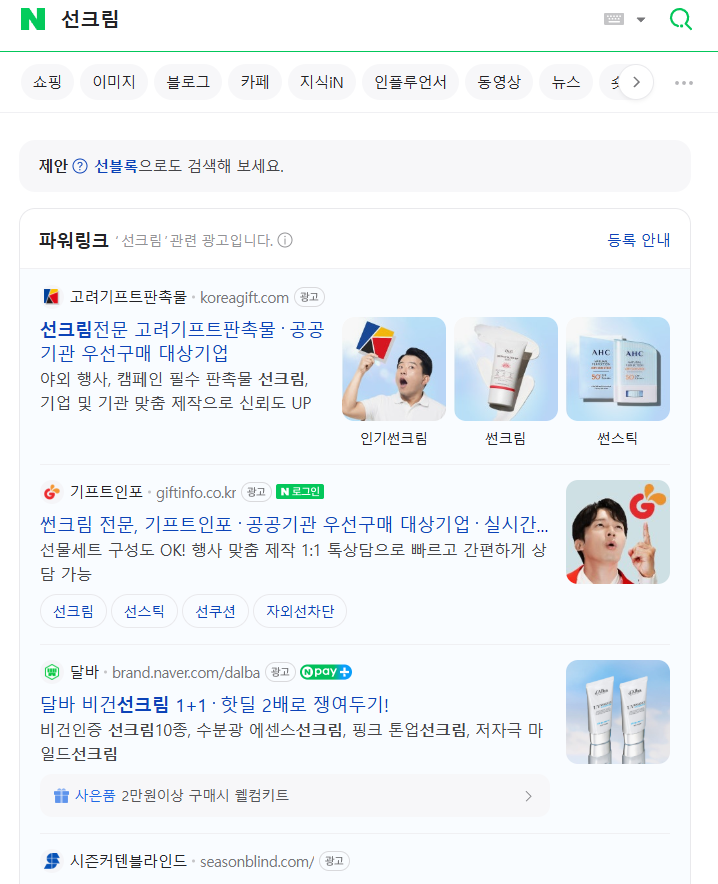Switch to the 동영상 tab
Screen dimensions: 718x884
tap(498, 82)
